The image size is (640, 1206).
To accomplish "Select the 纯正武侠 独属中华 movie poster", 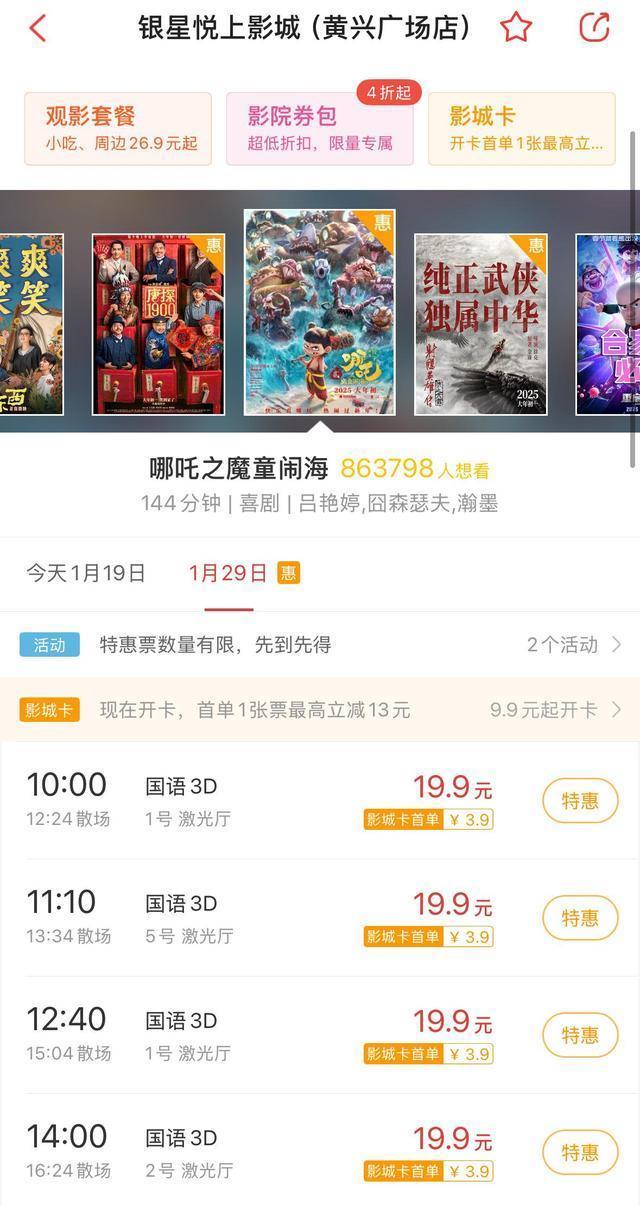I will point(481,324).
